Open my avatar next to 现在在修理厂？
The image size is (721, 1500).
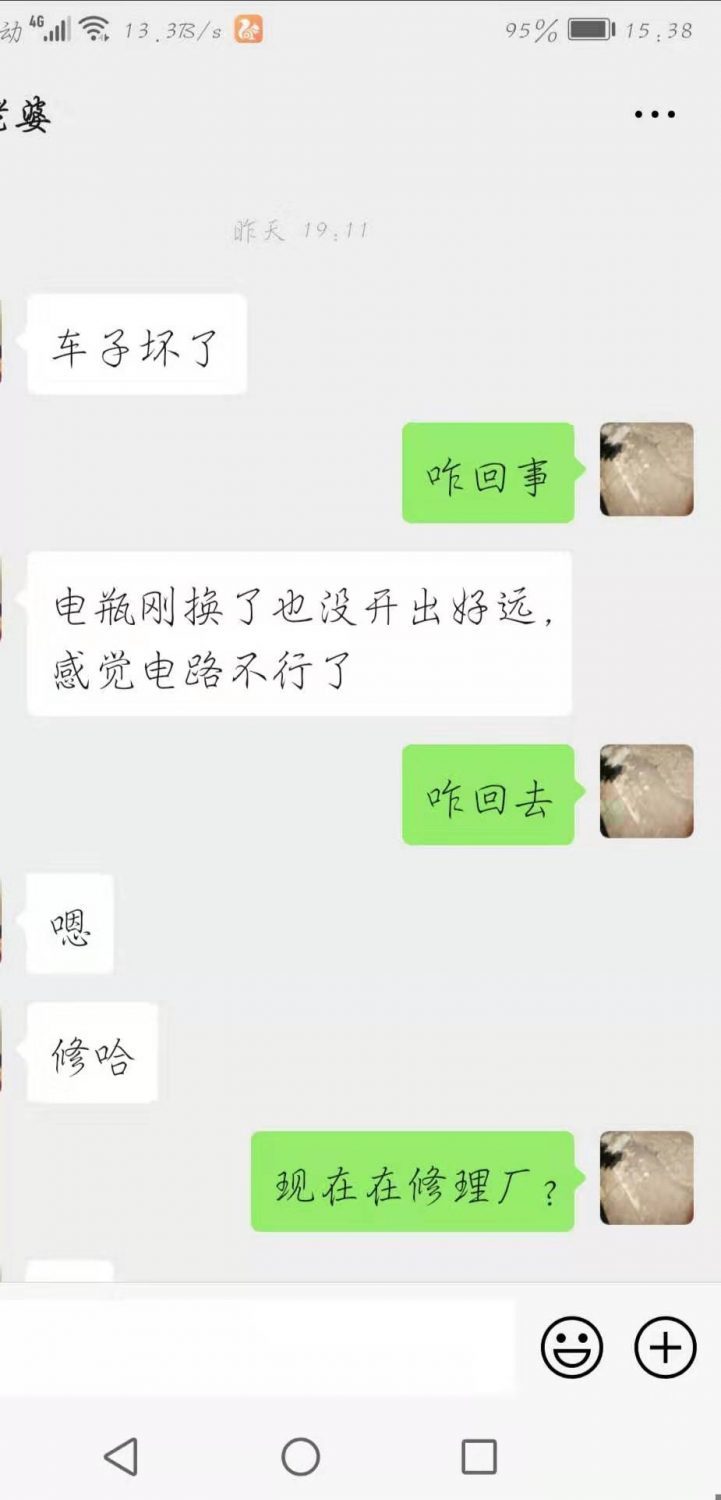click(x=646, y=1177)
